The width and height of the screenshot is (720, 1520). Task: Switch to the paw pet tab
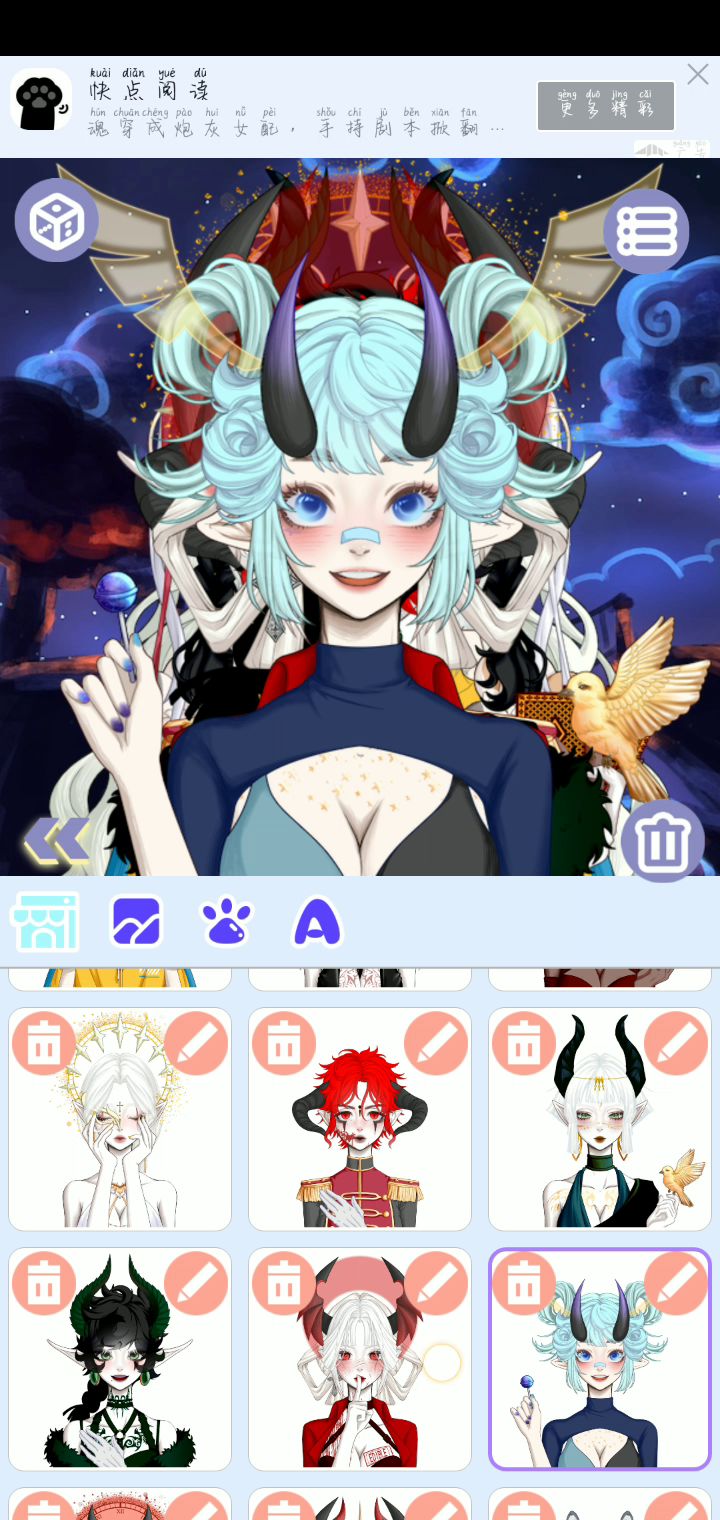coord(227,921)
